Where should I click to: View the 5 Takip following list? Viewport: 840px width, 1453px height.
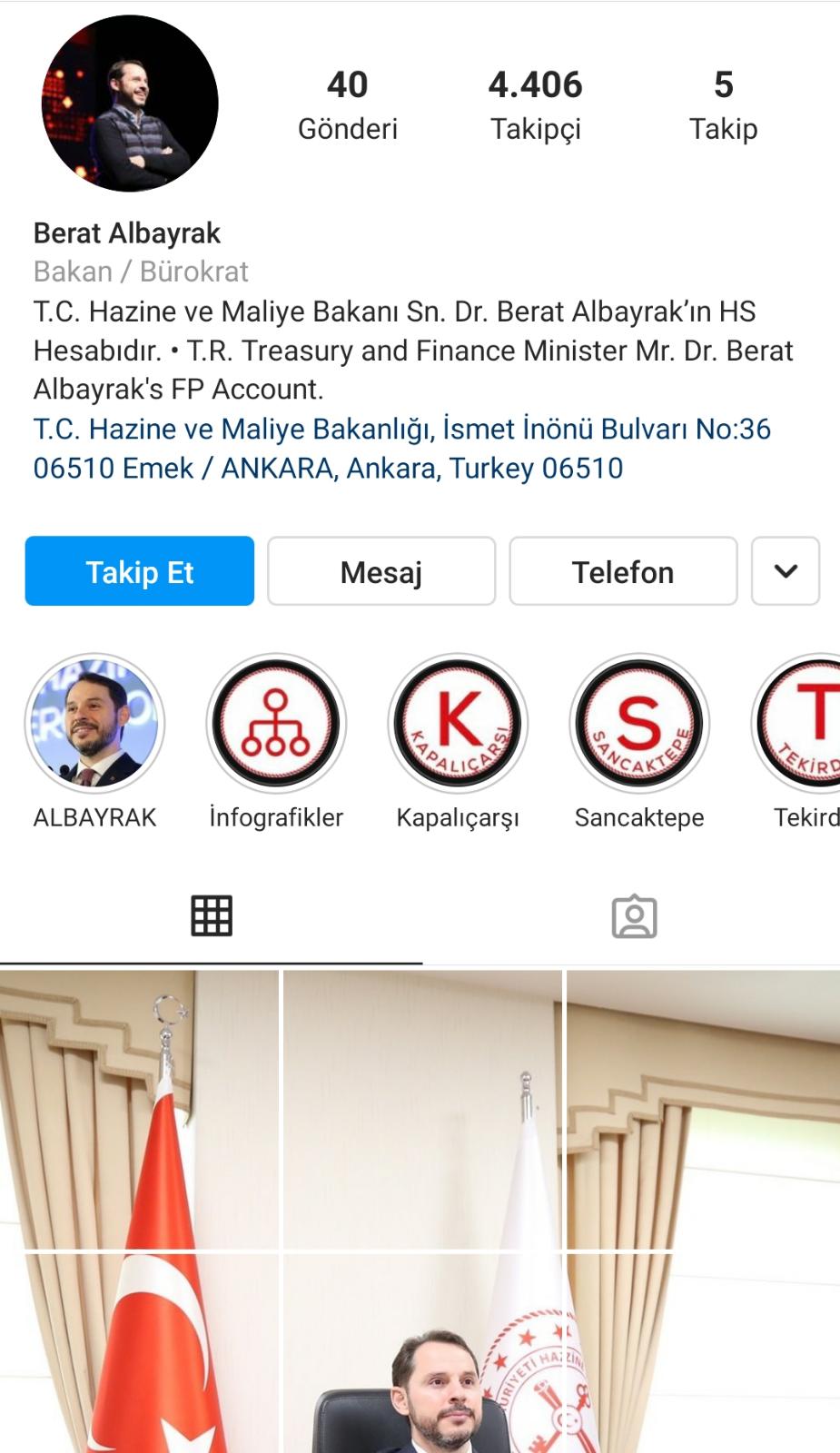[x=723, y=104]
